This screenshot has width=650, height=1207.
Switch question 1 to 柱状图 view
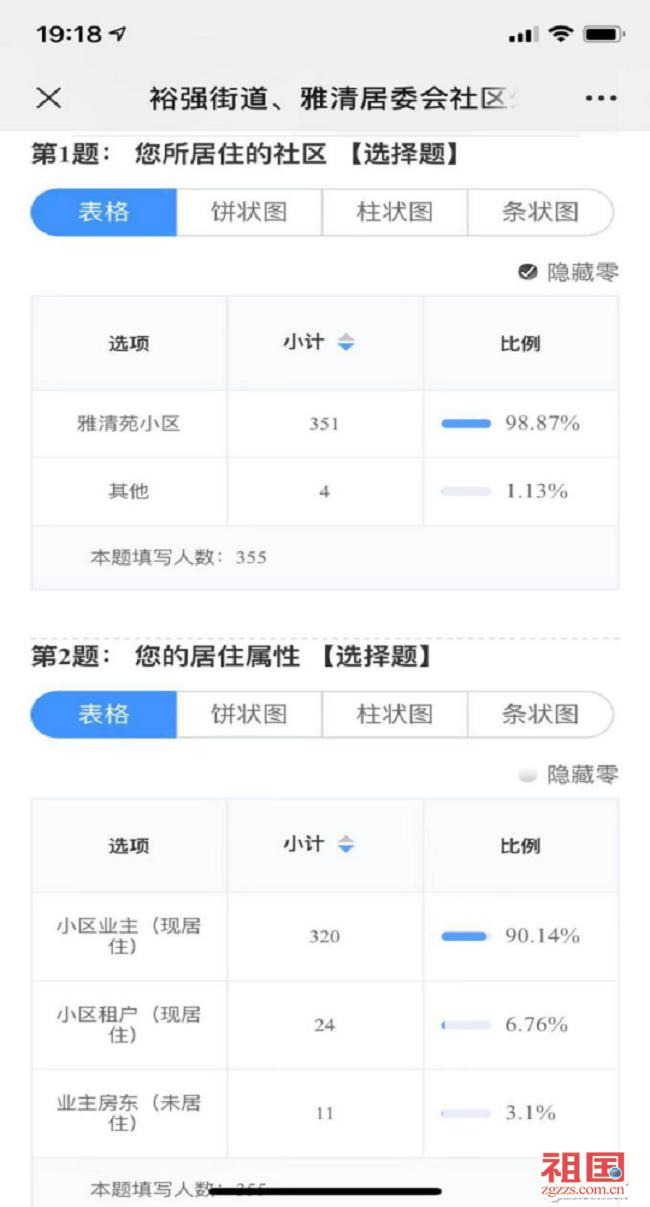pos(395,212)
